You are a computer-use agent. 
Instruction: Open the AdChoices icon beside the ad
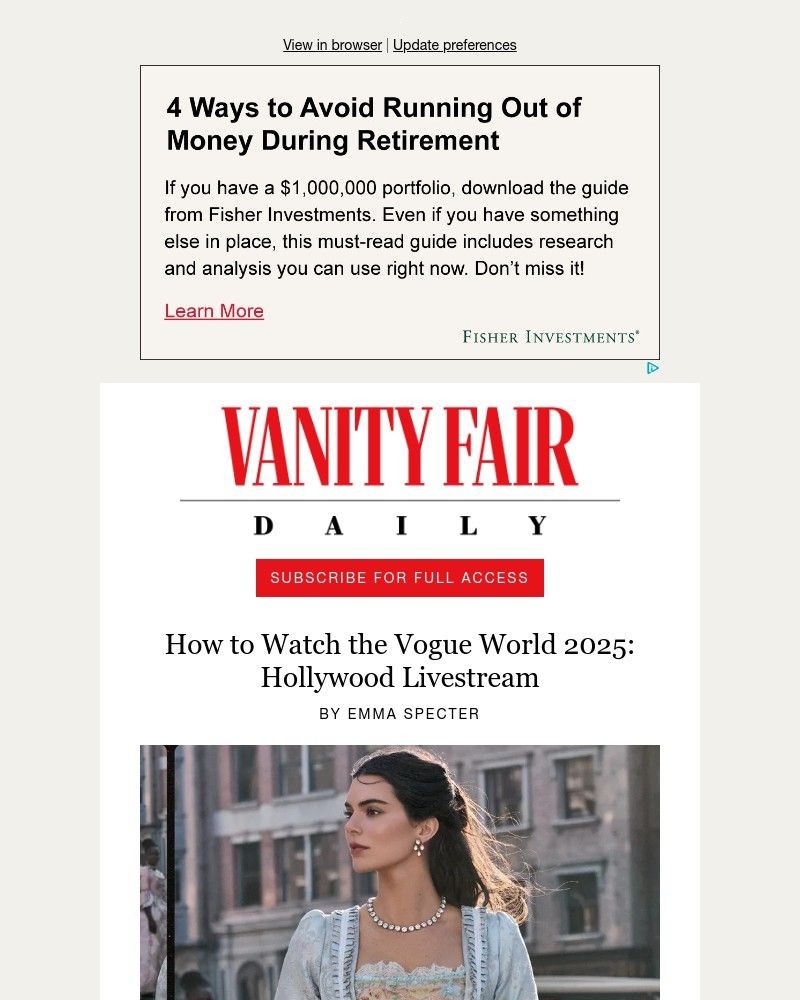pos(652,368)
